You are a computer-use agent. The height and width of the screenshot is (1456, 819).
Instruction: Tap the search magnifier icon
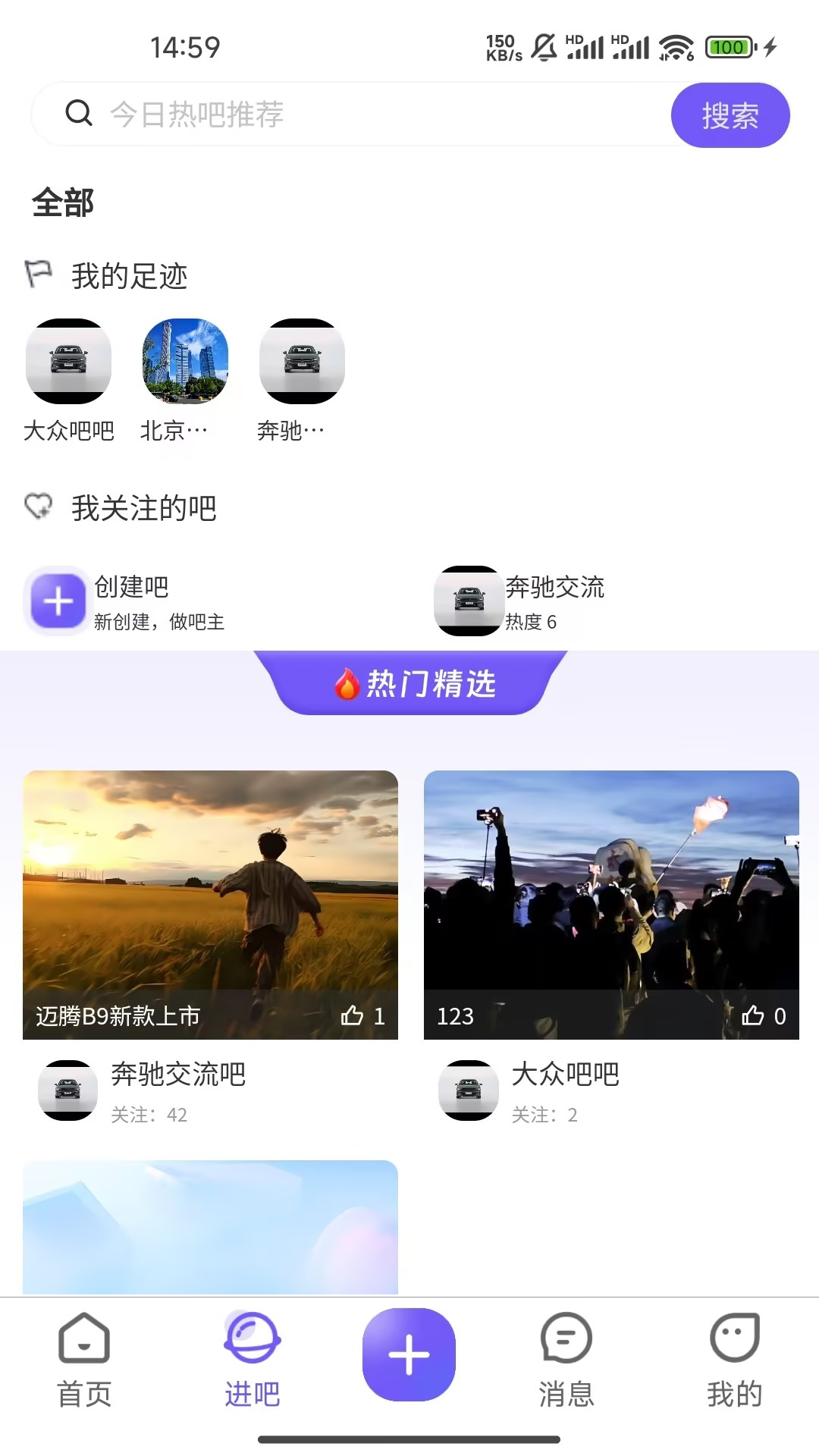coord(77,114)
